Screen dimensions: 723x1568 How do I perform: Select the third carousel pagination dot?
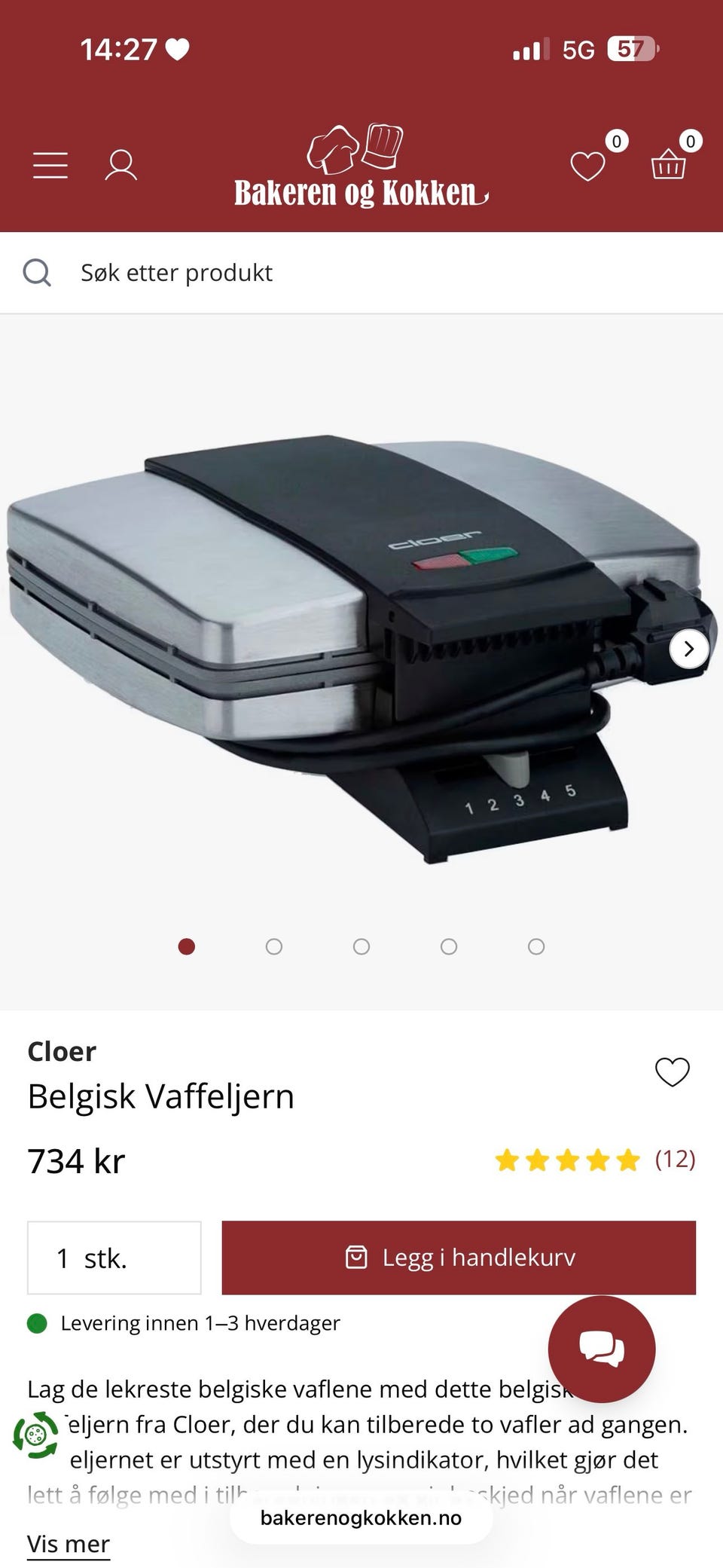click(x=361, y=946)
